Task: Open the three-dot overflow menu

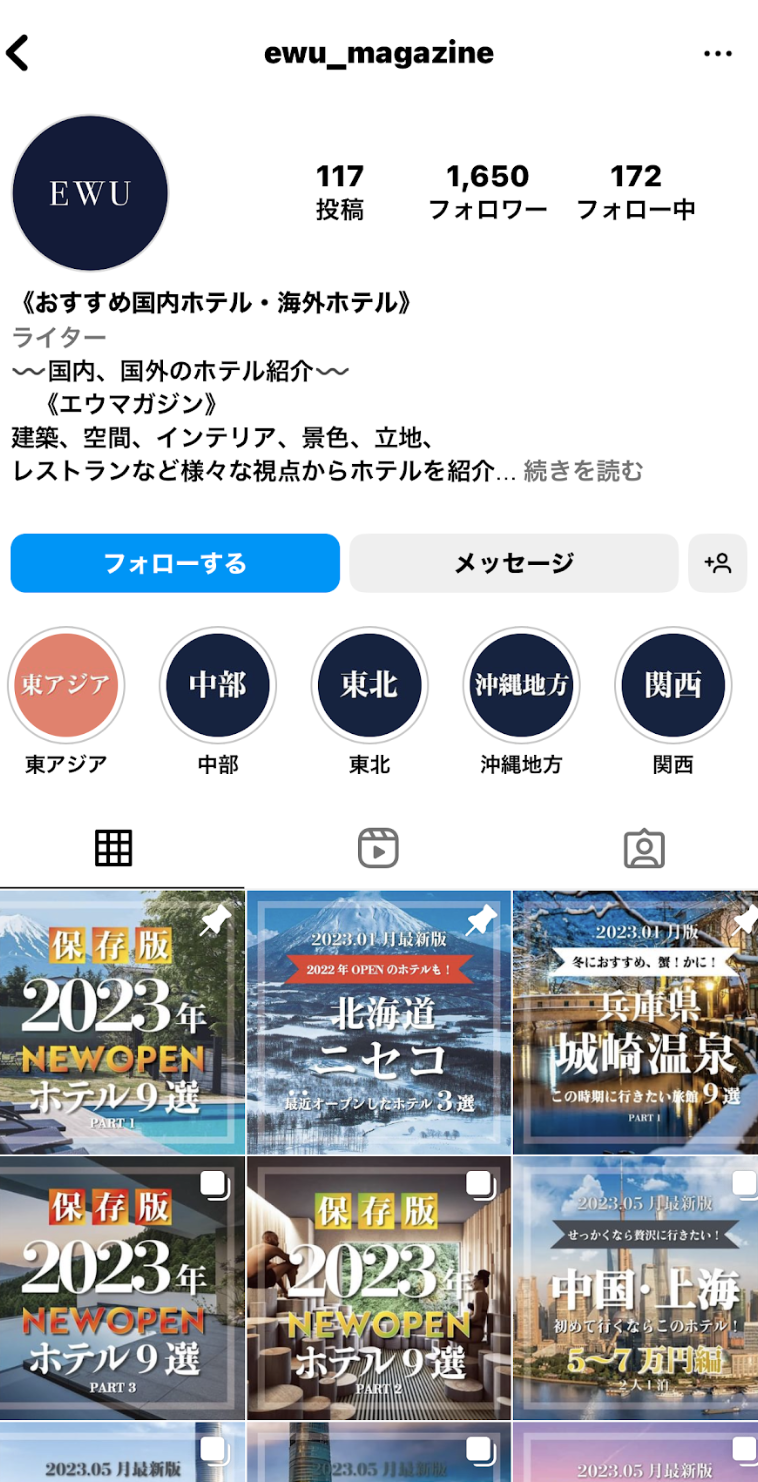Action: point(717,53)
